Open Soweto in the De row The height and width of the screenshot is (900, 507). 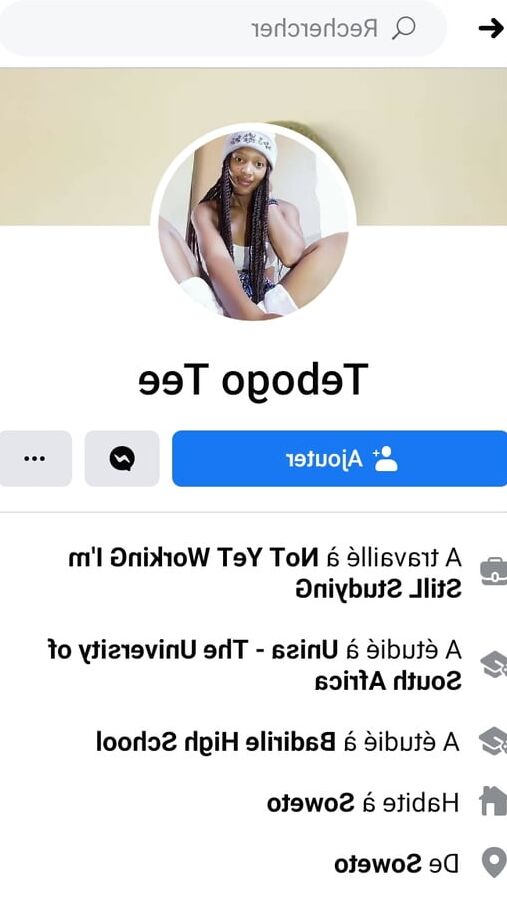(378, 864)
